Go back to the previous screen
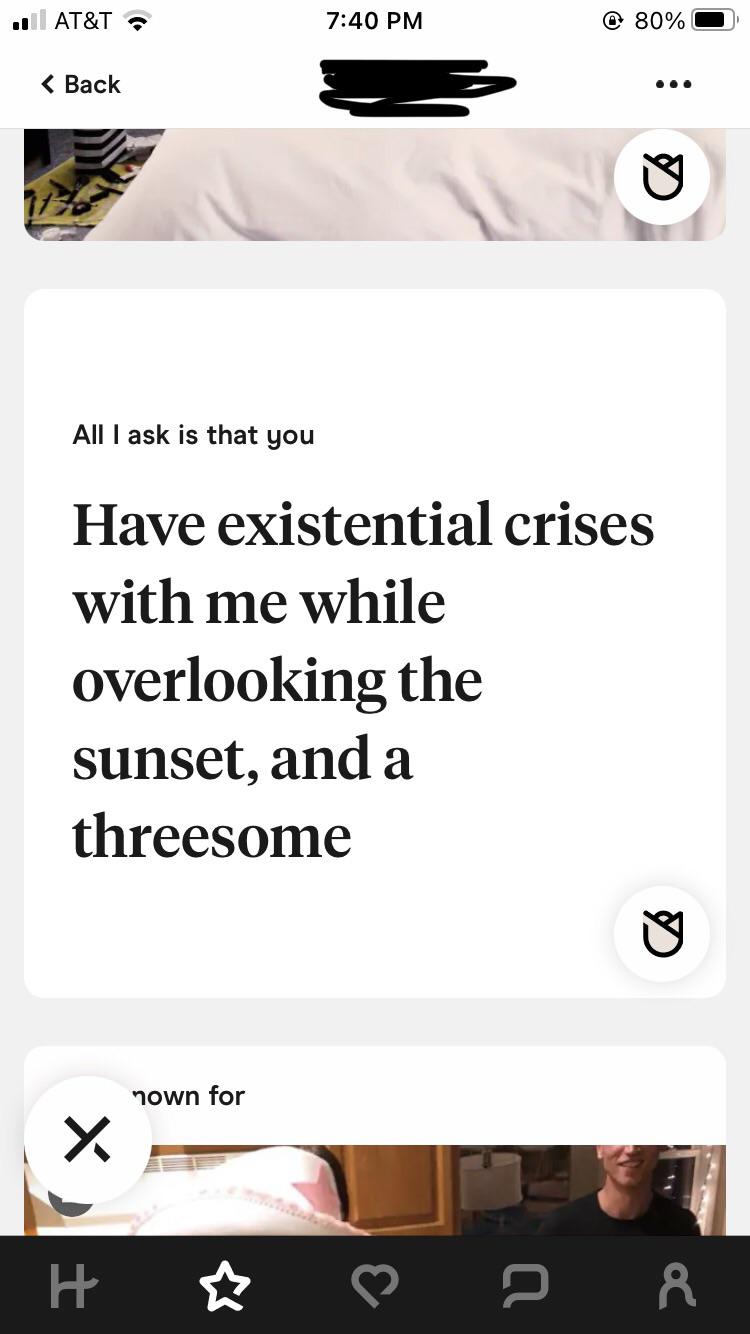 80,84
